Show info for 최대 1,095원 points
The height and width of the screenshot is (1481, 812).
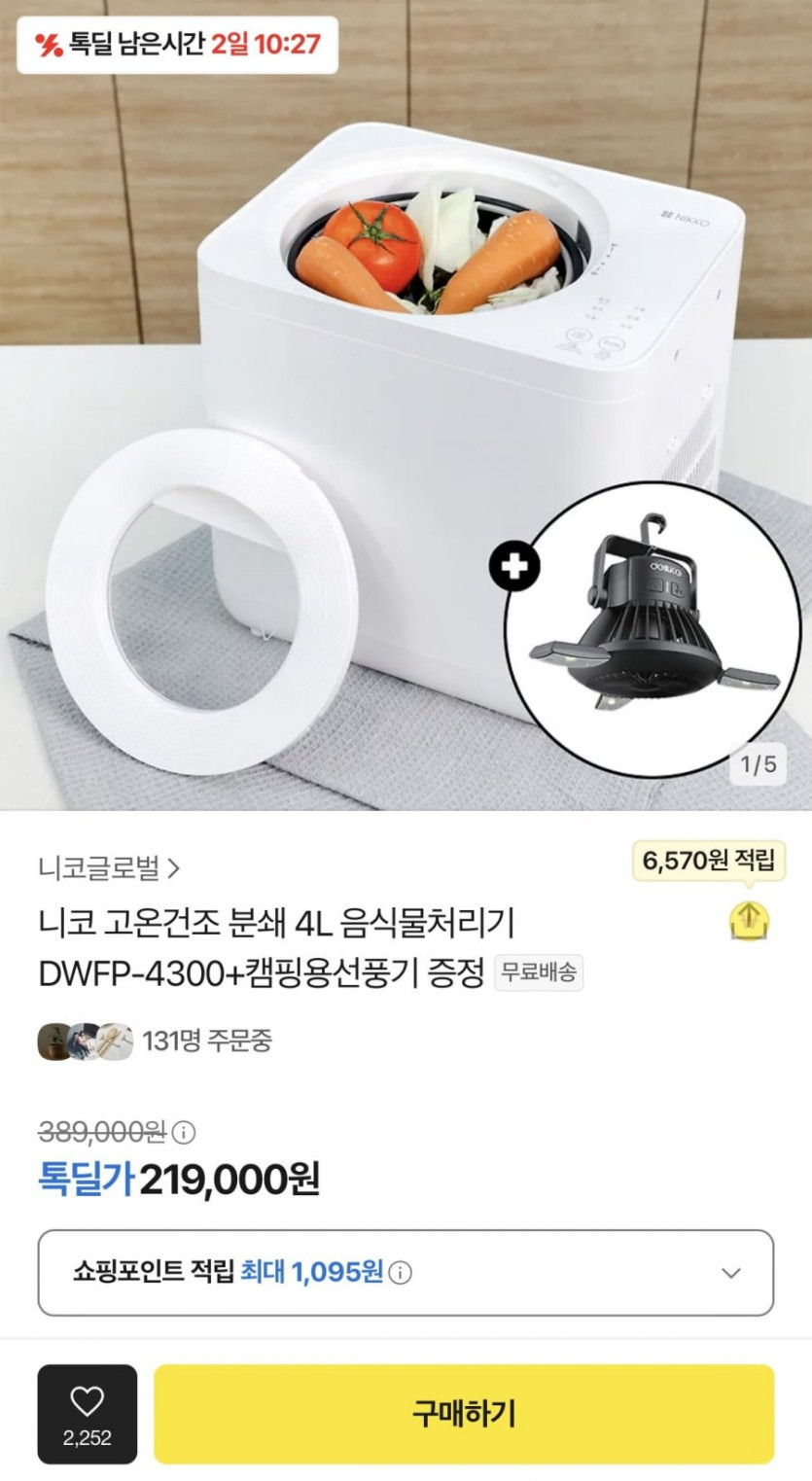click(x=401, y=1273)
